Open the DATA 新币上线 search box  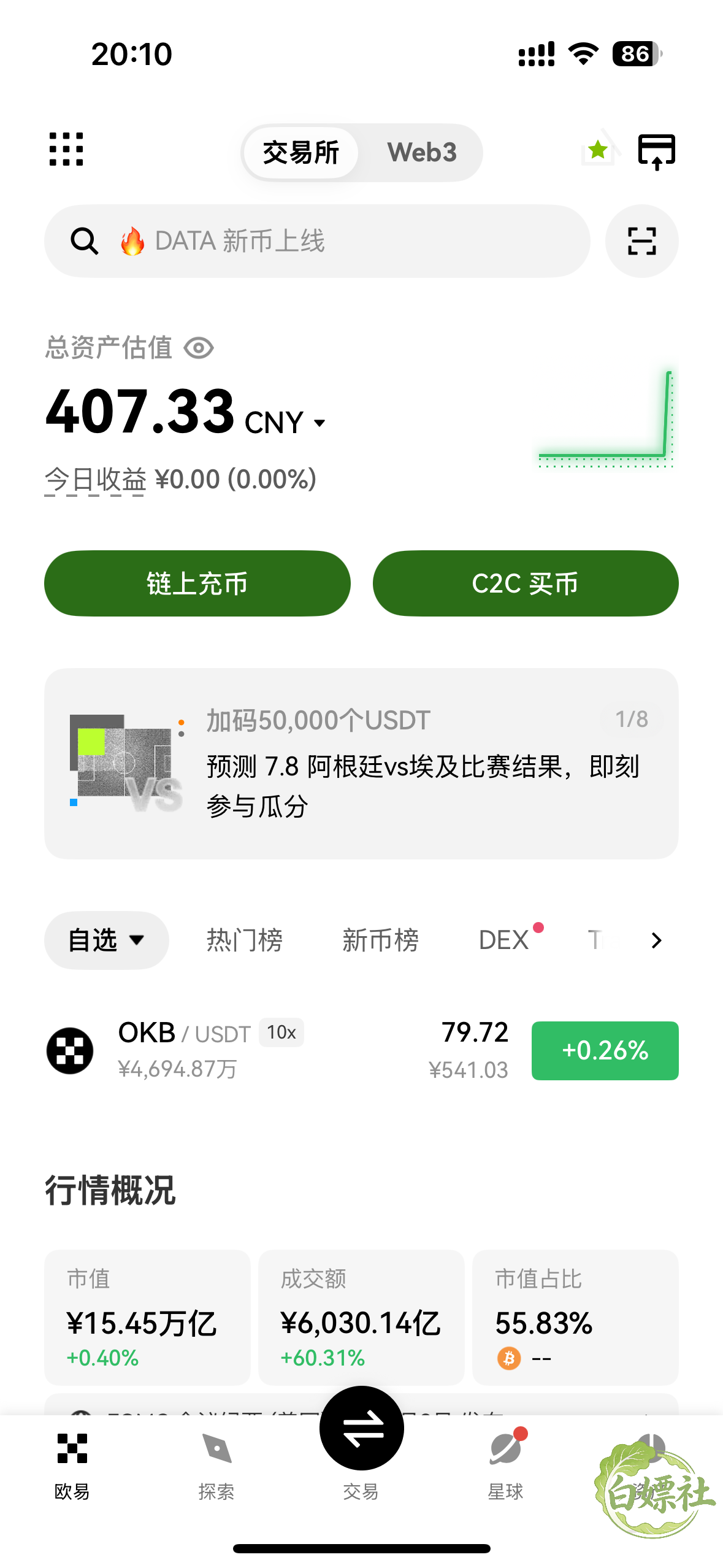[x=317, y=240]
